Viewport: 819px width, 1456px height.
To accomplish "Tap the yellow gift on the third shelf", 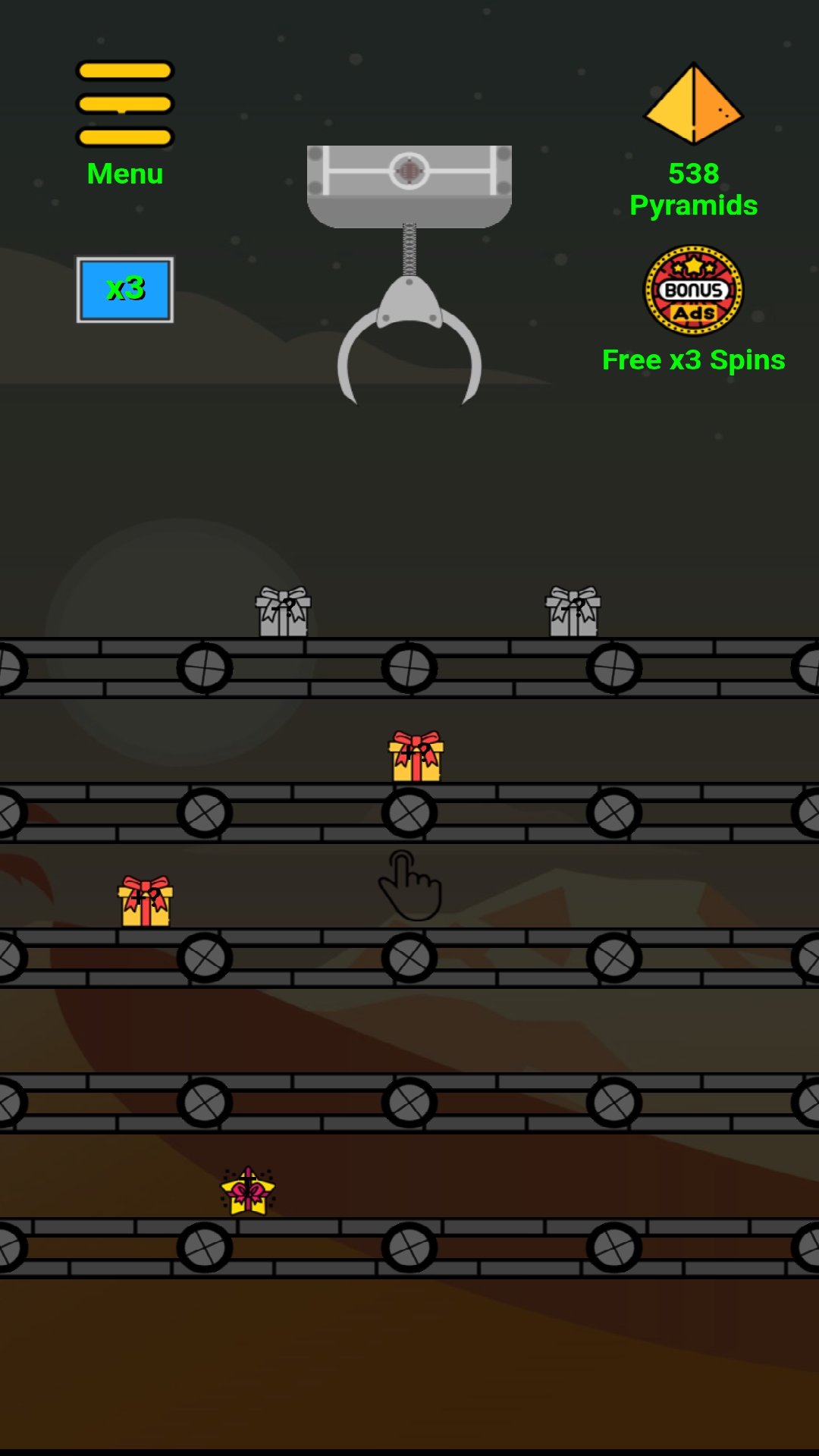I will 144,902.
